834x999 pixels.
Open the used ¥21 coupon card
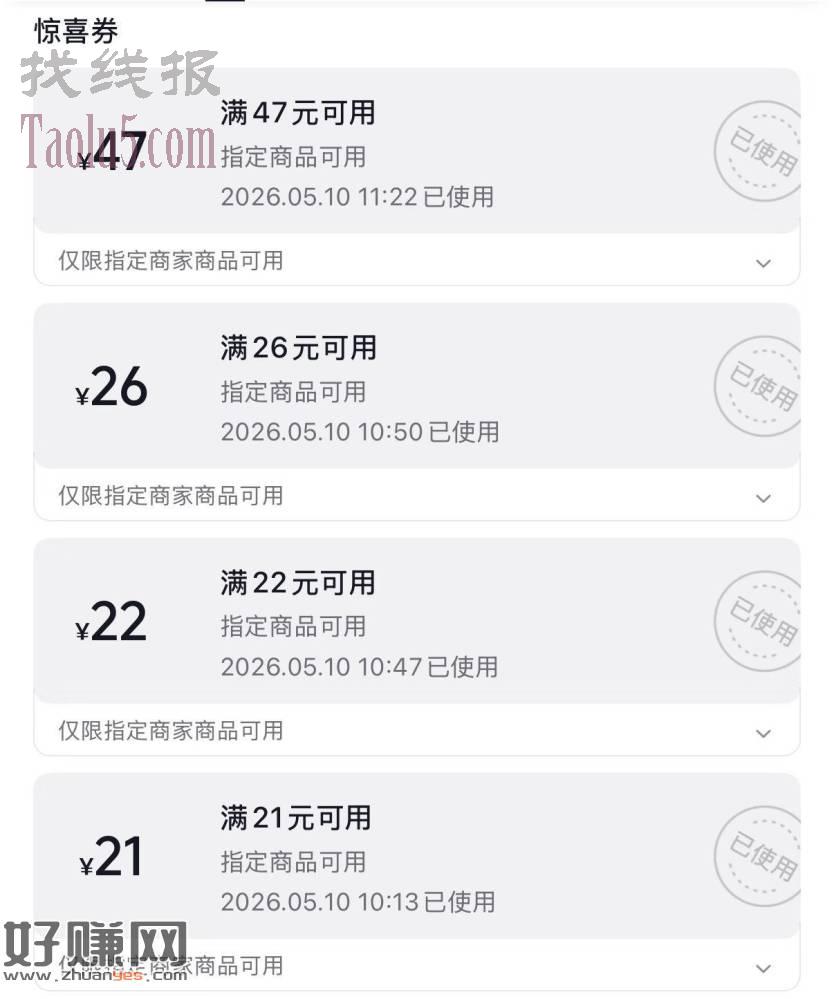tap(417, 856)
